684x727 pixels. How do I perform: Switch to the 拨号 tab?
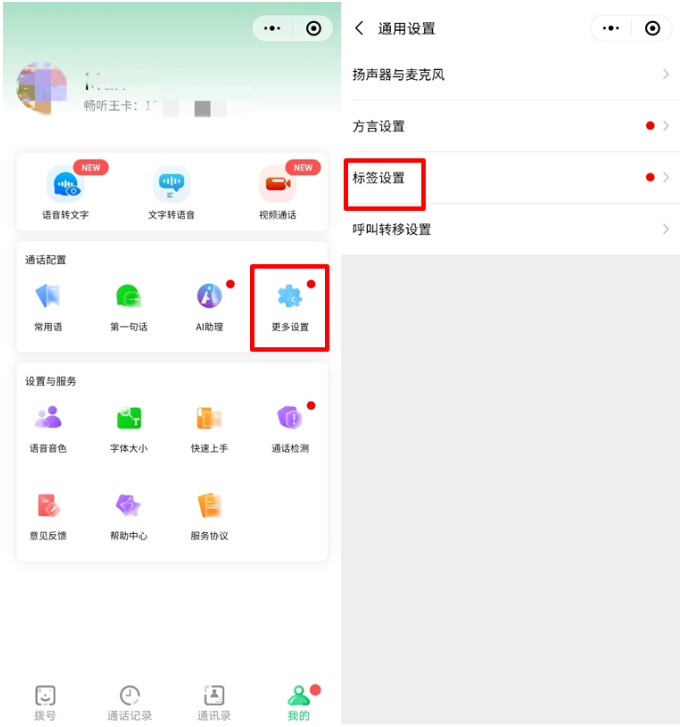[x=45, y=701]
